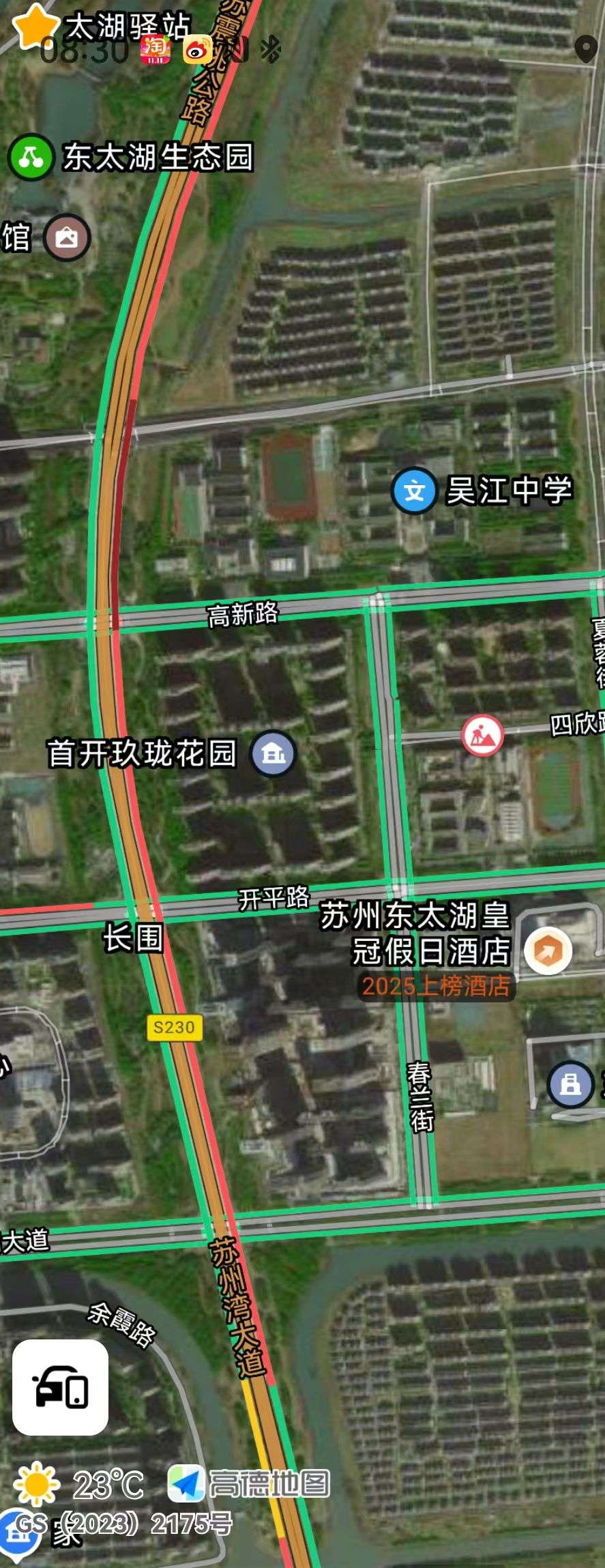View the 苏州东太湖皇冠假日酒店 hotel marker
Viewport: 605px width, 1568px height.
coord(548,950)
